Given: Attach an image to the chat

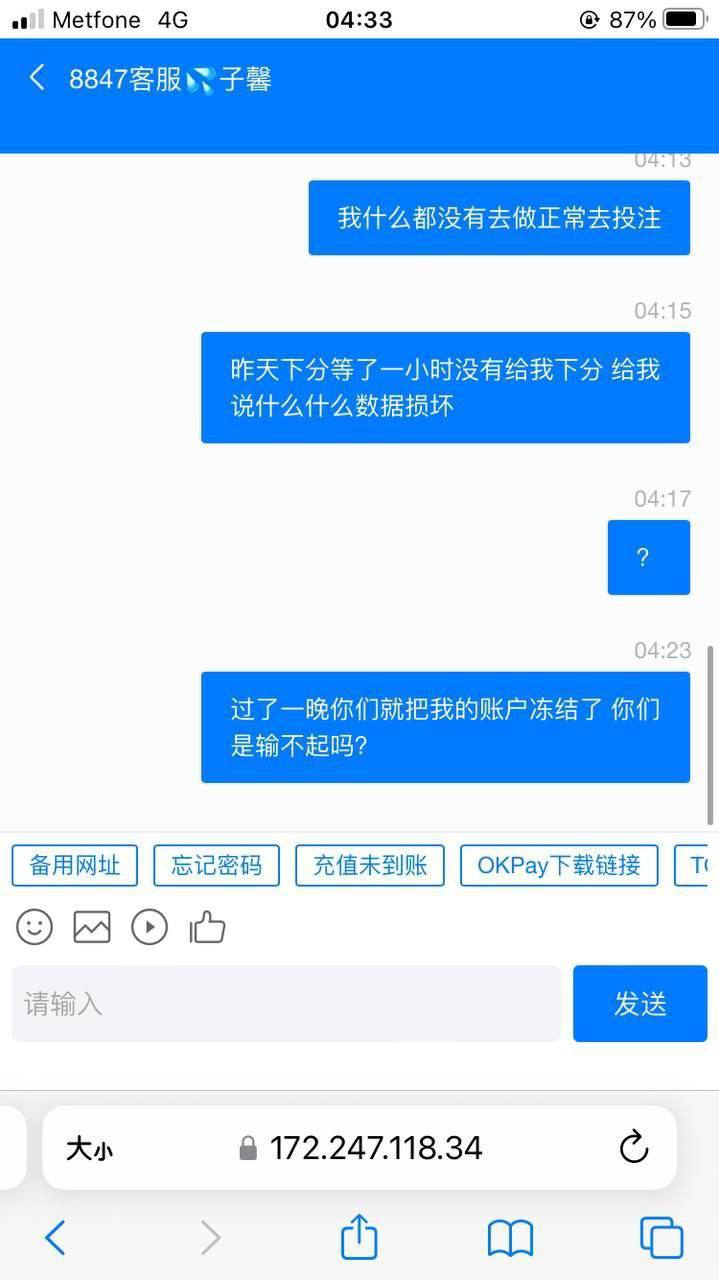Looking at the screenshot, I should click(92, 927).
